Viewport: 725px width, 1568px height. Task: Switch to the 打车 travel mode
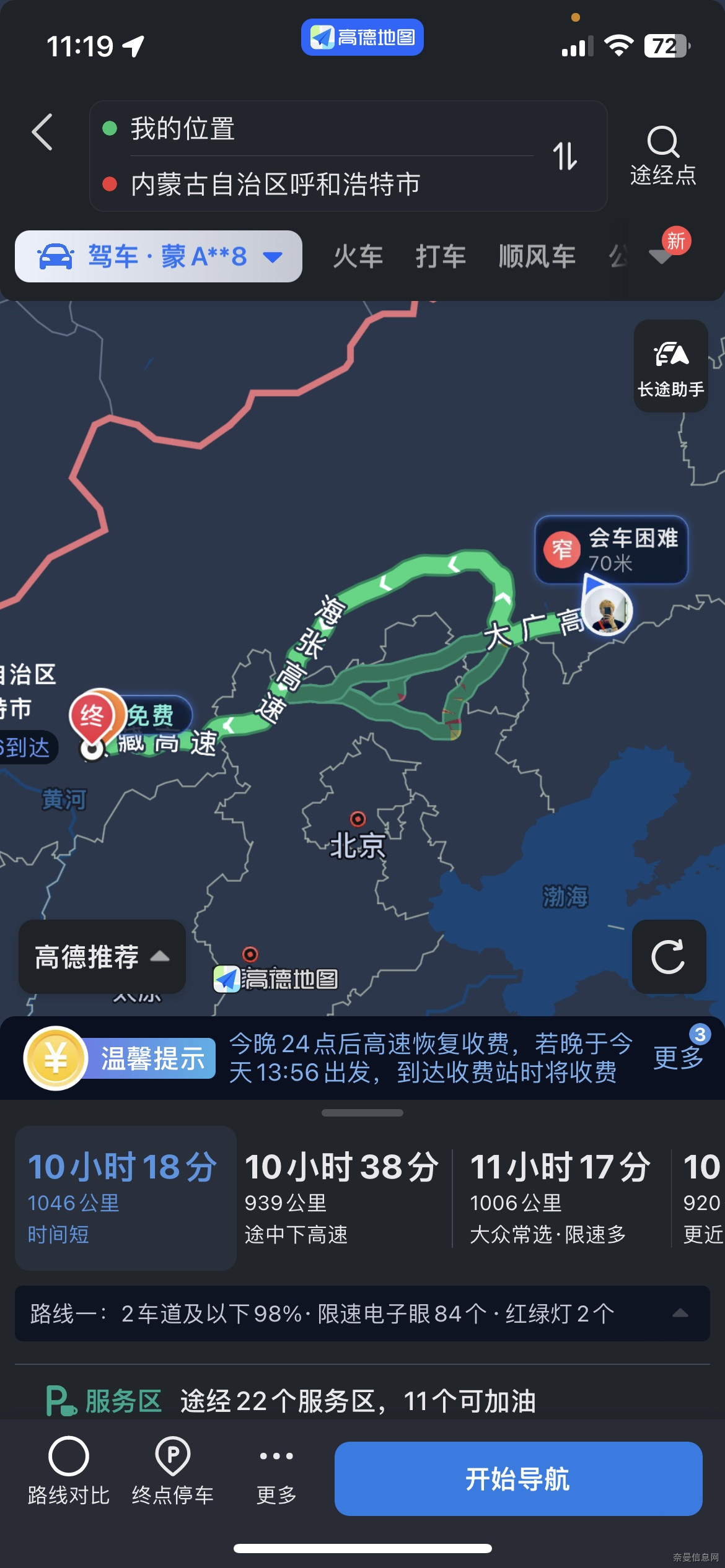(x=441, y=256)
